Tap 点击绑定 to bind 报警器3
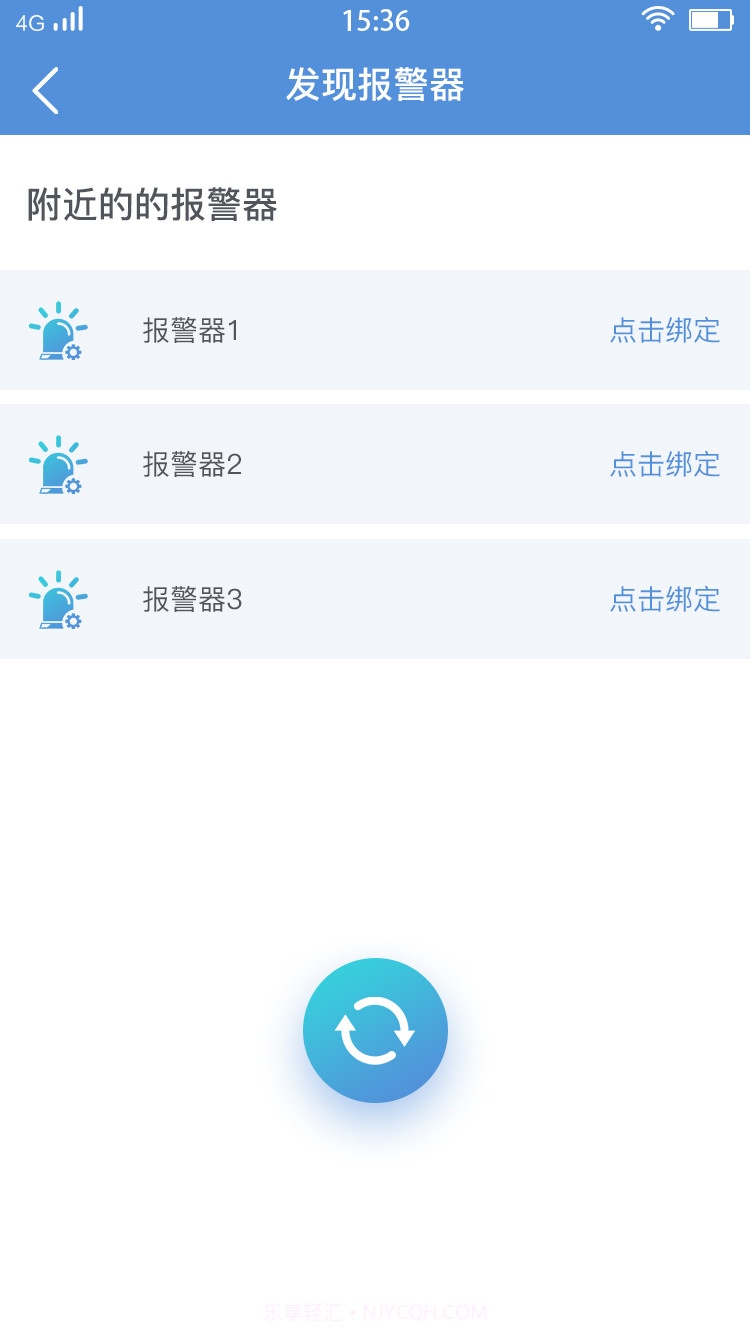750x1334 pixels. click(665, 599)
